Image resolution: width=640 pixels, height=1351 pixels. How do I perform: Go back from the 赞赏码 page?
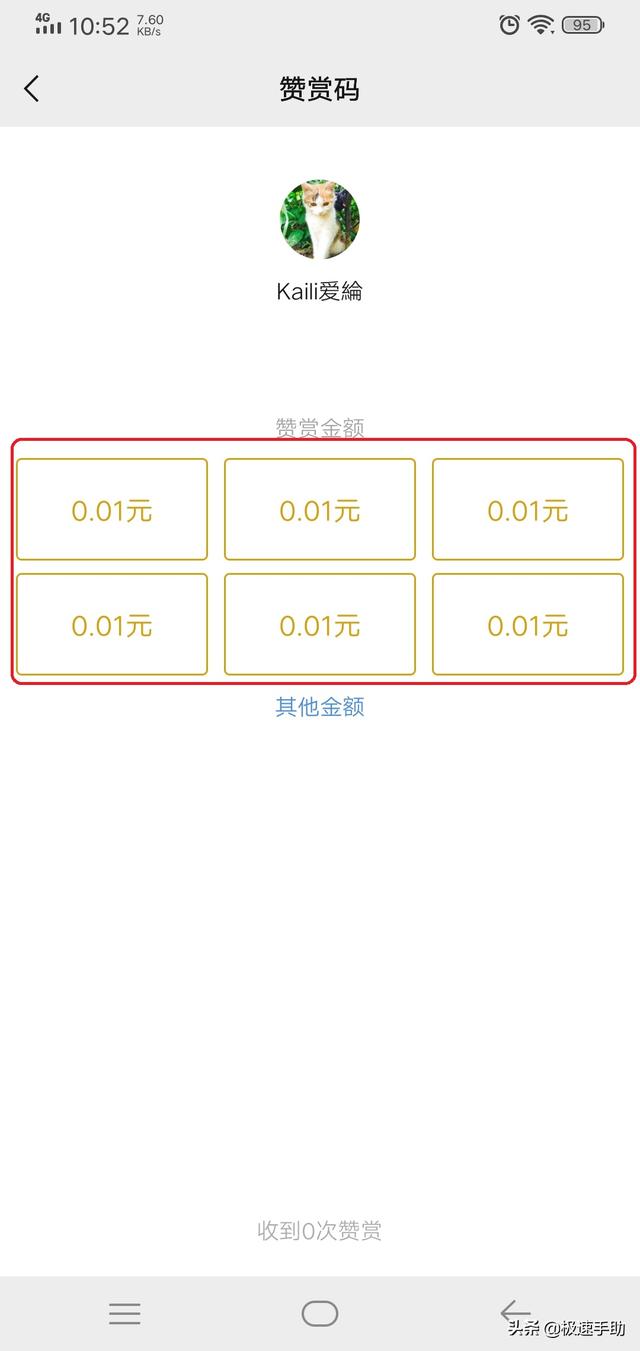coord(32,89)
